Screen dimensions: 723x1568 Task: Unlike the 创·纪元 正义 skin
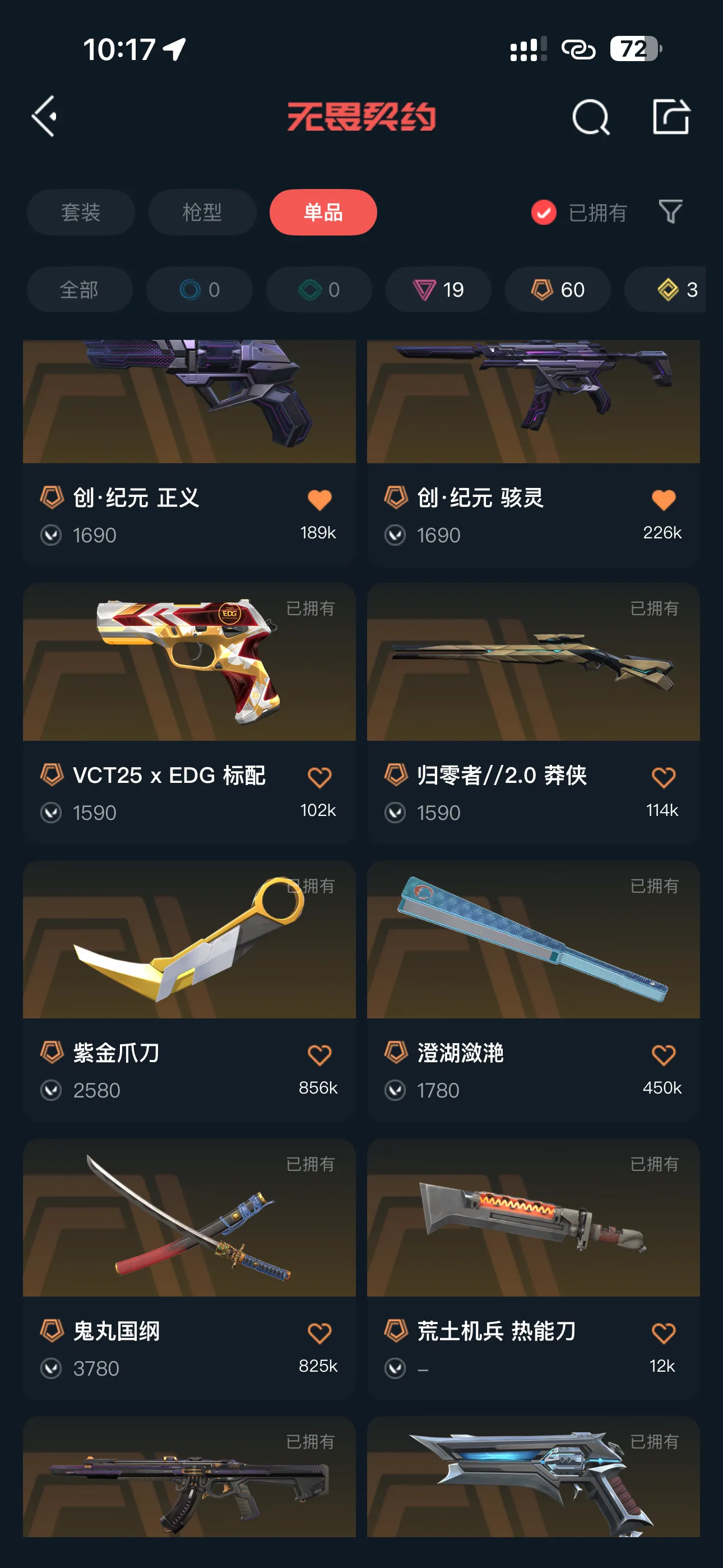[x=319, y=500]
